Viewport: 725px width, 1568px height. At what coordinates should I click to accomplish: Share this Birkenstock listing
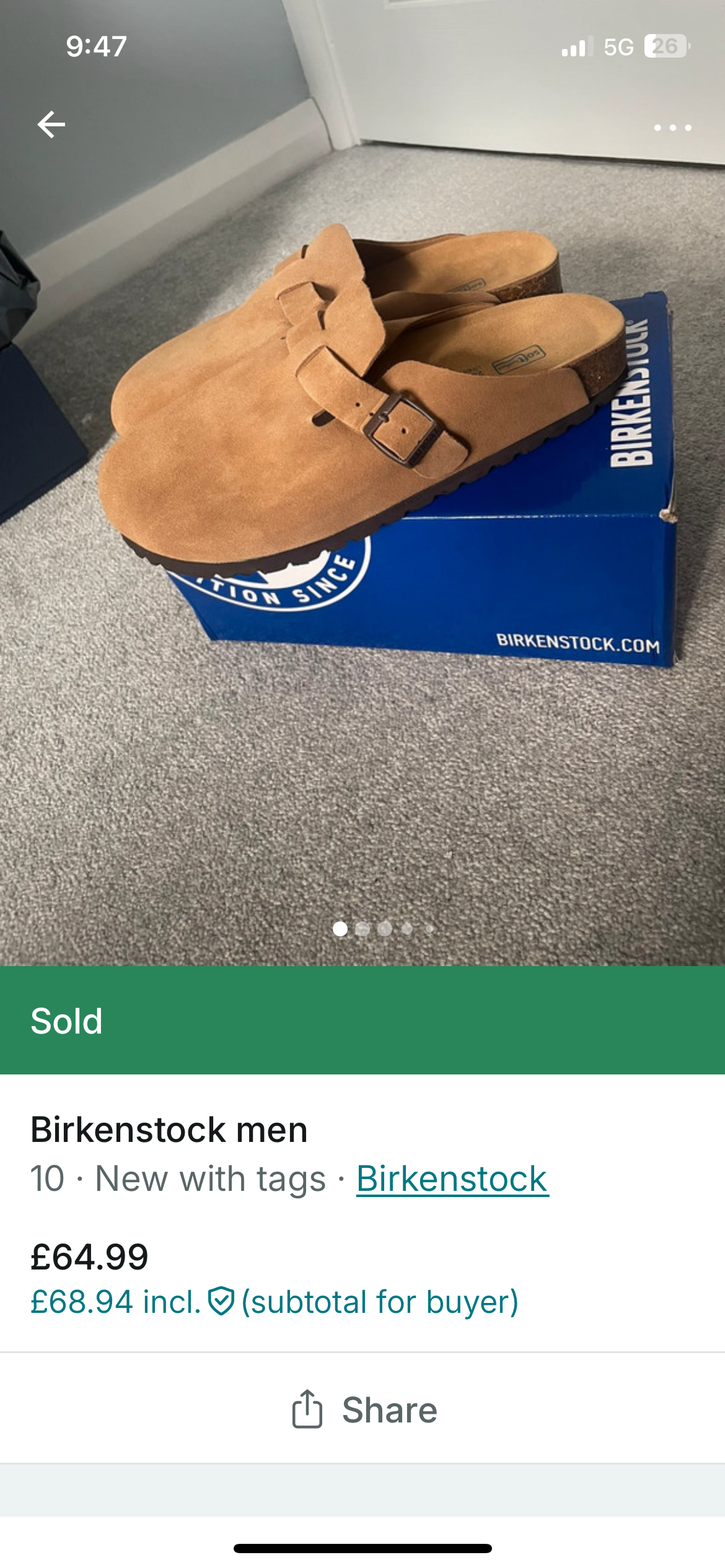pos(364,1410)
